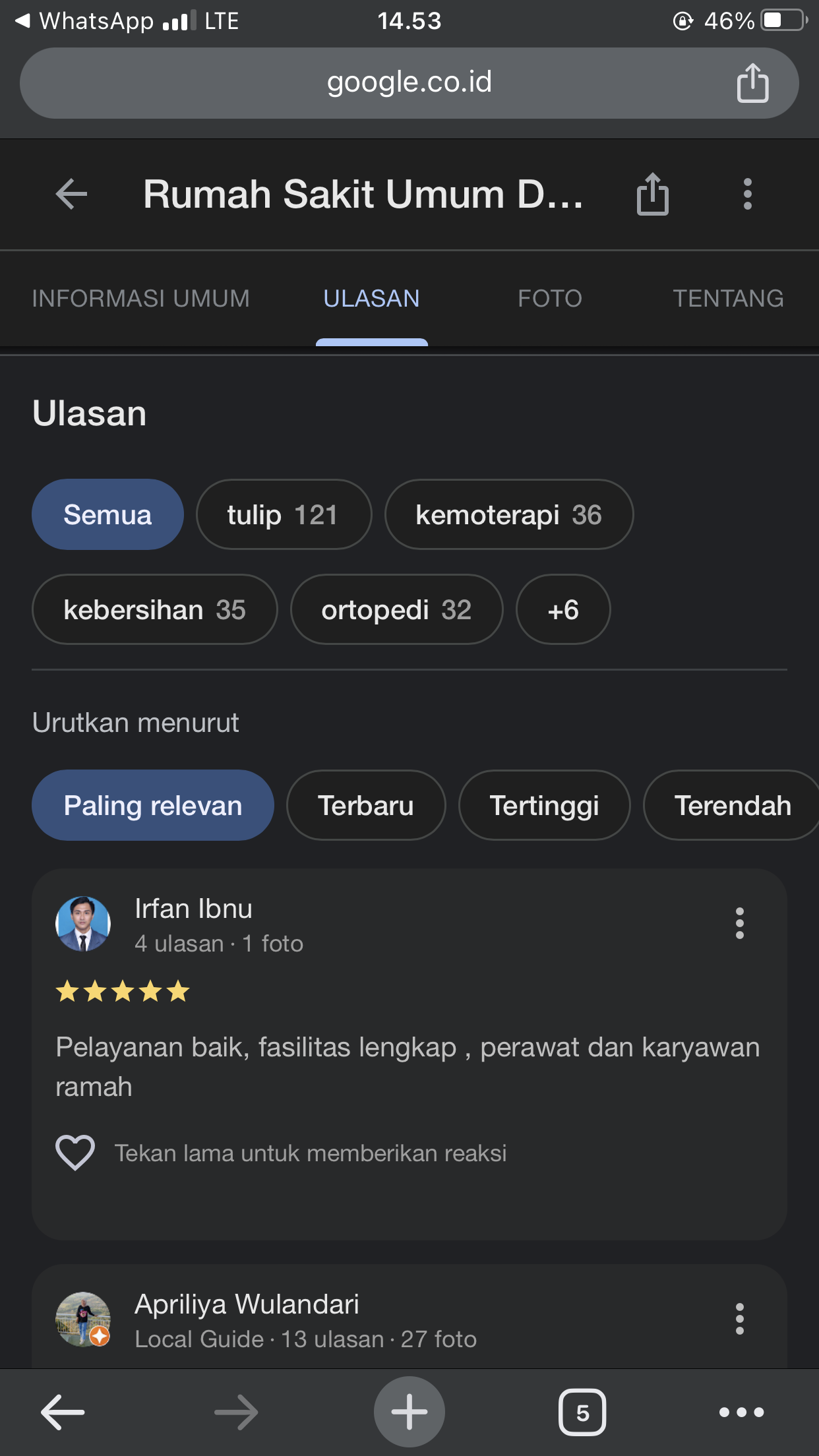Image resolution: width=819 pixels, height=1456 pixels.
Task: Tap the browser address bar google.co.id
Action: [409, 83]
